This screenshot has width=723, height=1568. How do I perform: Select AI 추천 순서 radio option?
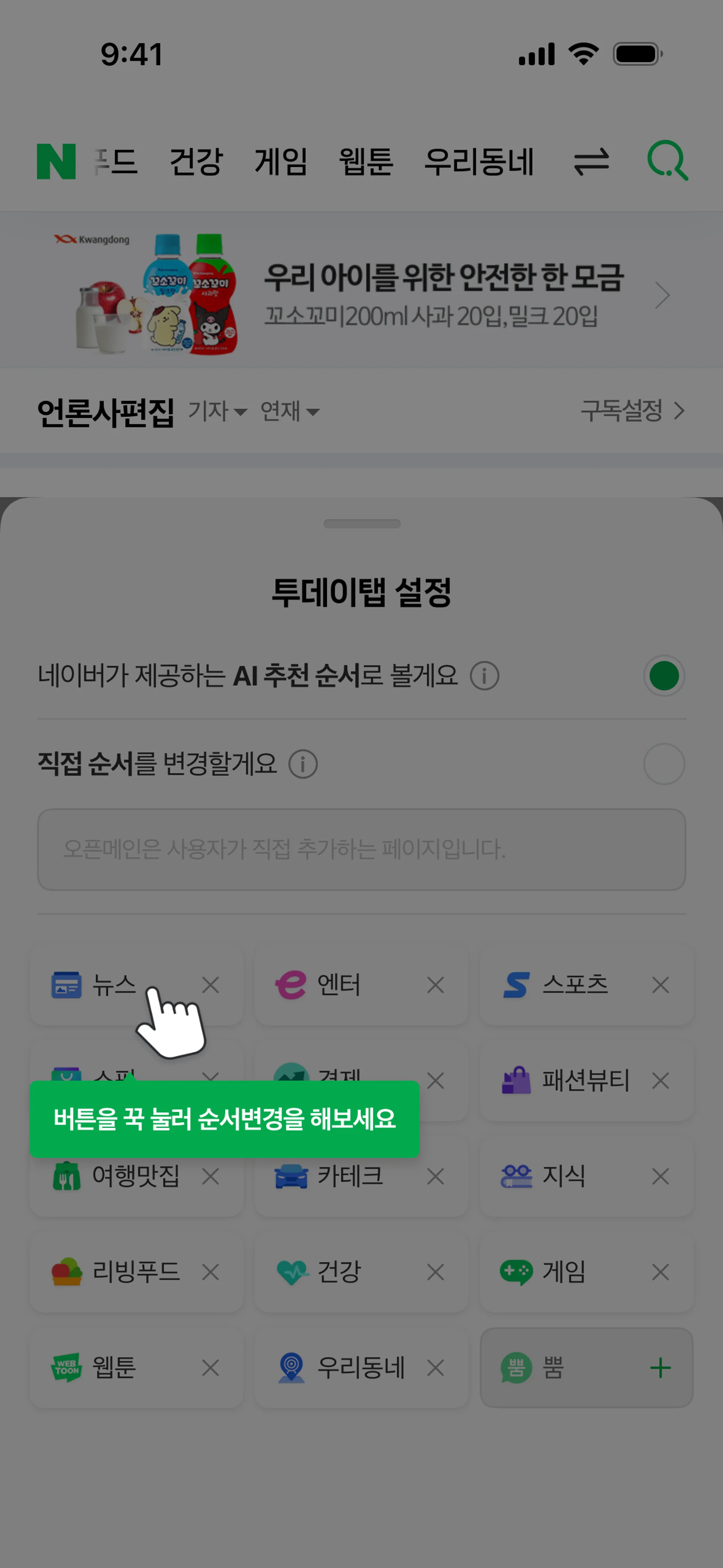pyautogui.click(x=664, y=675)
